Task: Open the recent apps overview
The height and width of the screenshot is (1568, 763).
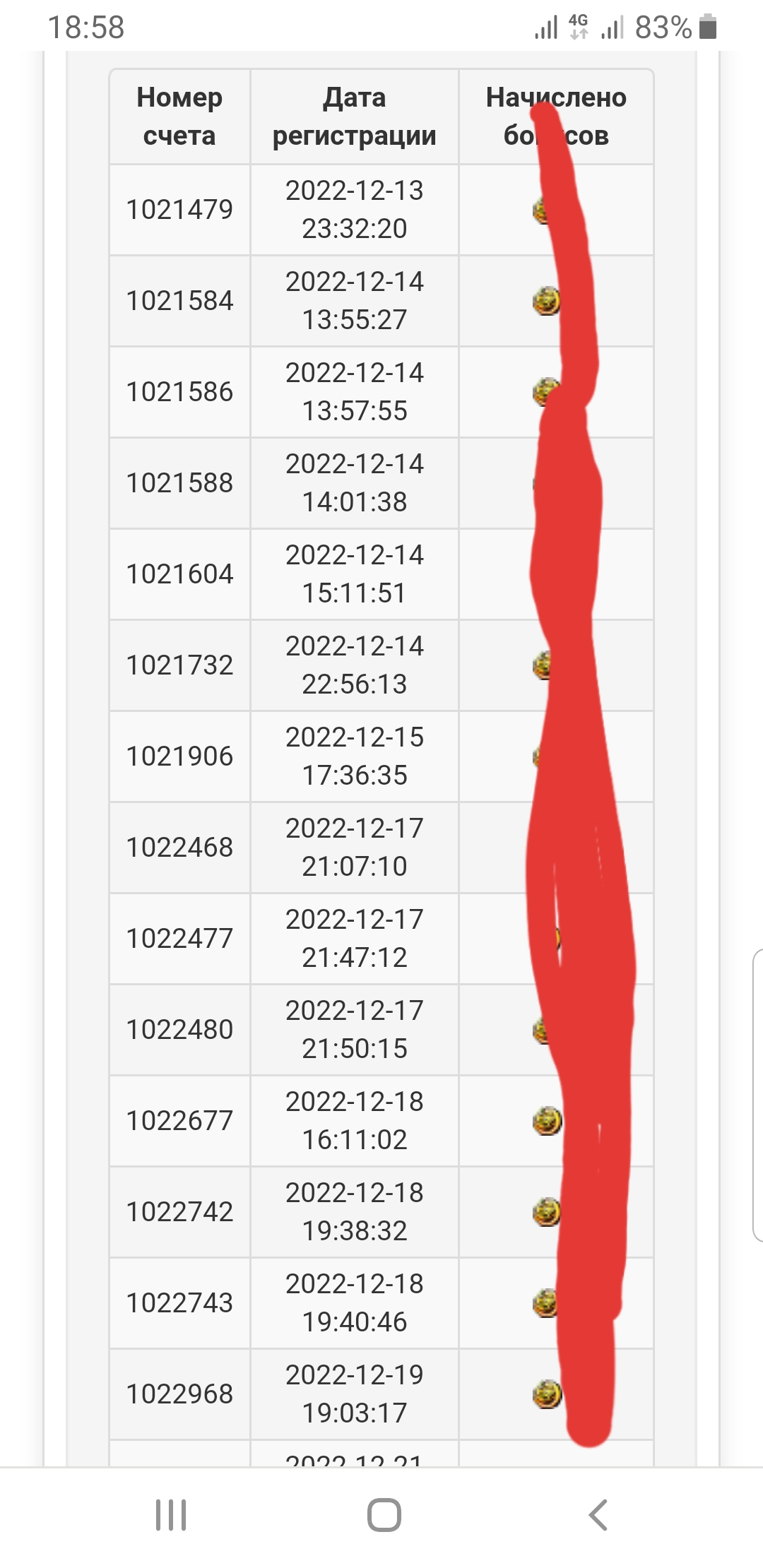Action: pos(170,1515)
